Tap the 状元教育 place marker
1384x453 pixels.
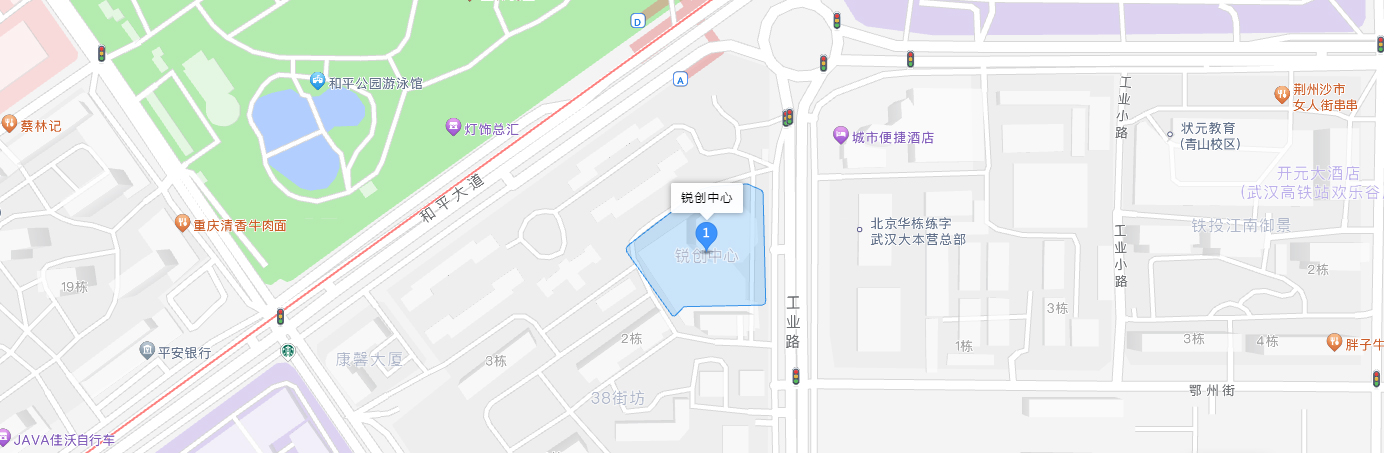click(1170, 134)
